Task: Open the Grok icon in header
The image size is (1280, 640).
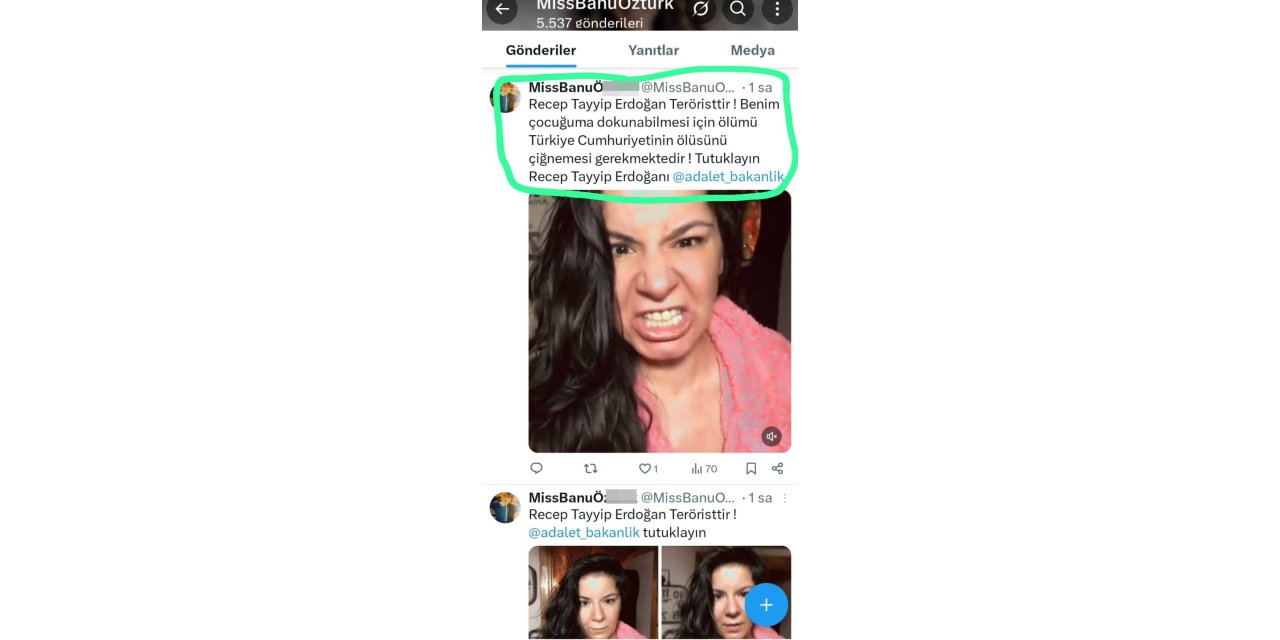Action: click(701, 9)
